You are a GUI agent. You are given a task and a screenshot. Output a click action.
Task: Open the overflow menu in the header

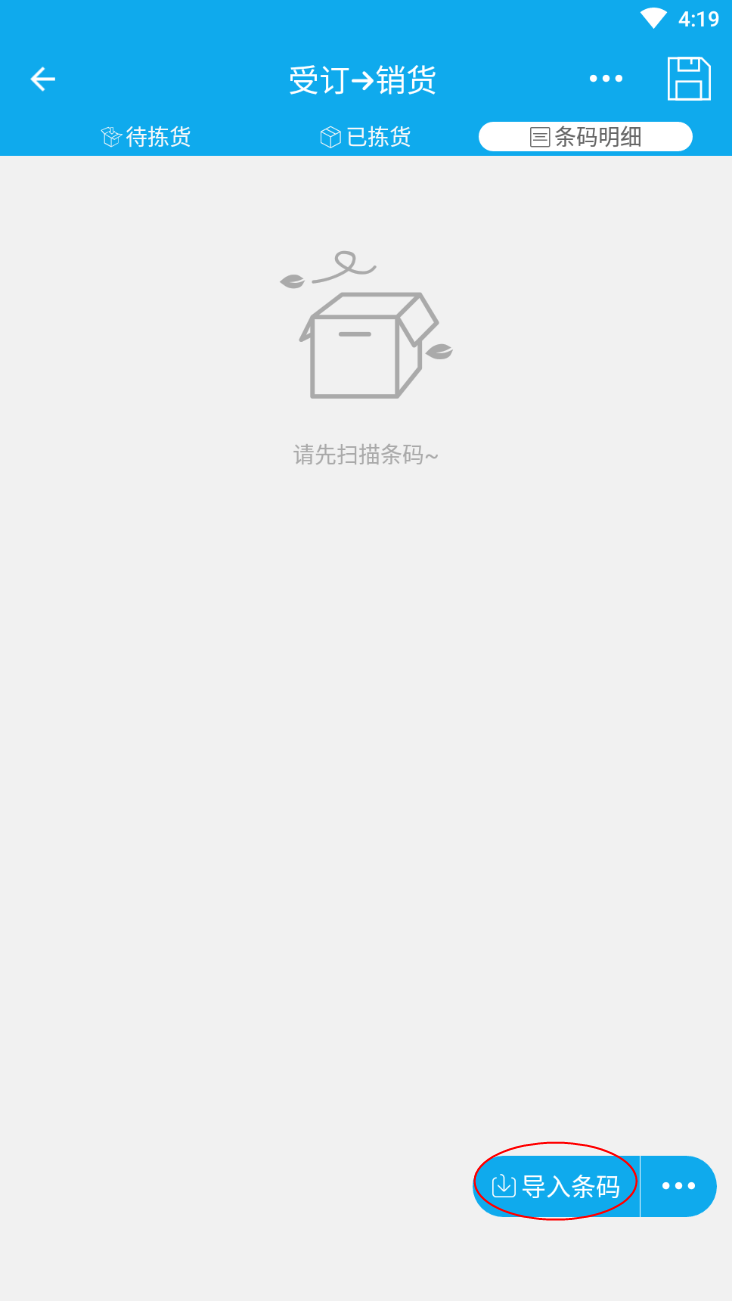click(606, 79)
